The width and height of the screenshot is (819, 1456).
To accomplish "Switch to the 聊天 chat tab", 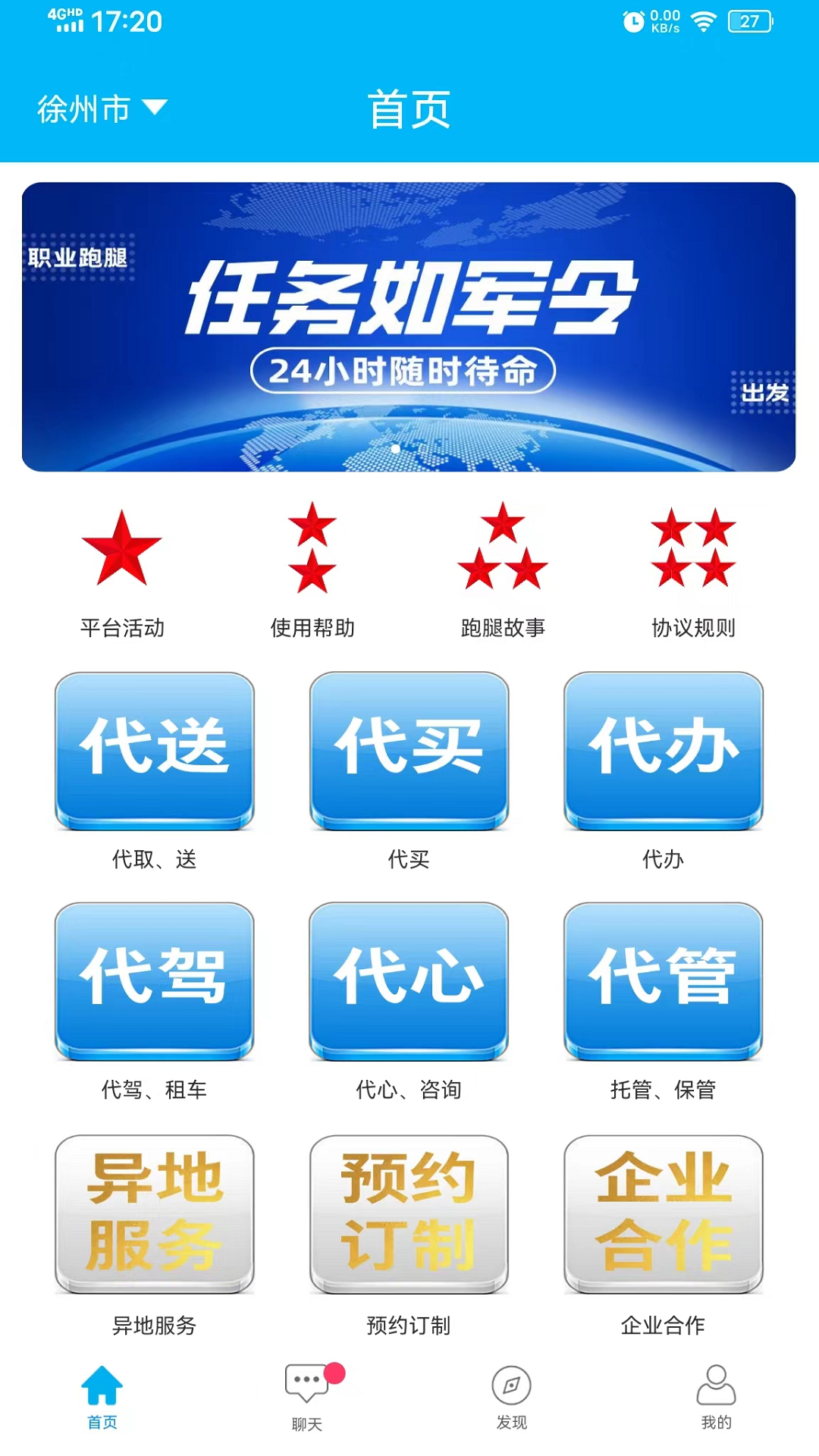I will tap(307, 1398).
